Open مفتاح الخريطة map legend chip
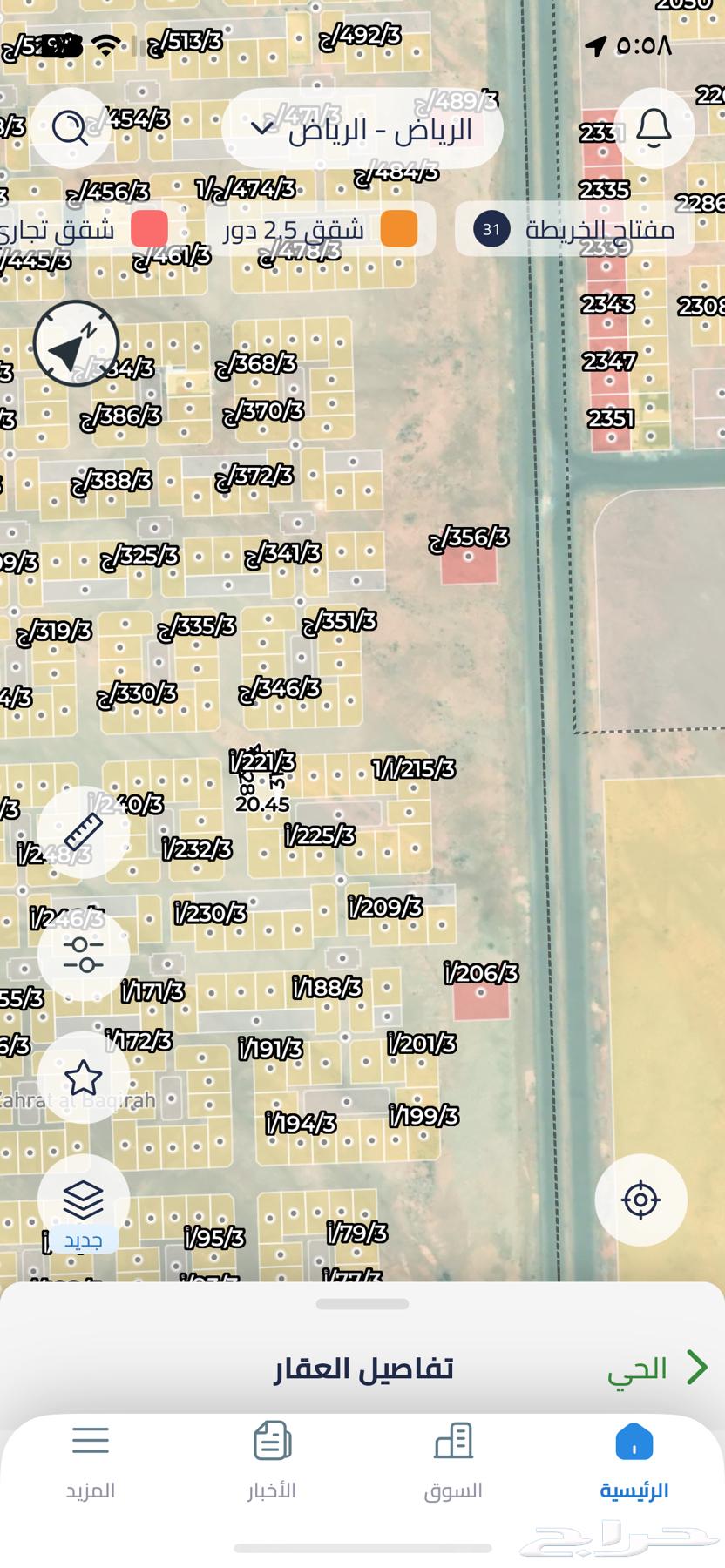The image size is (725, 1568). [x=575, y=229]
